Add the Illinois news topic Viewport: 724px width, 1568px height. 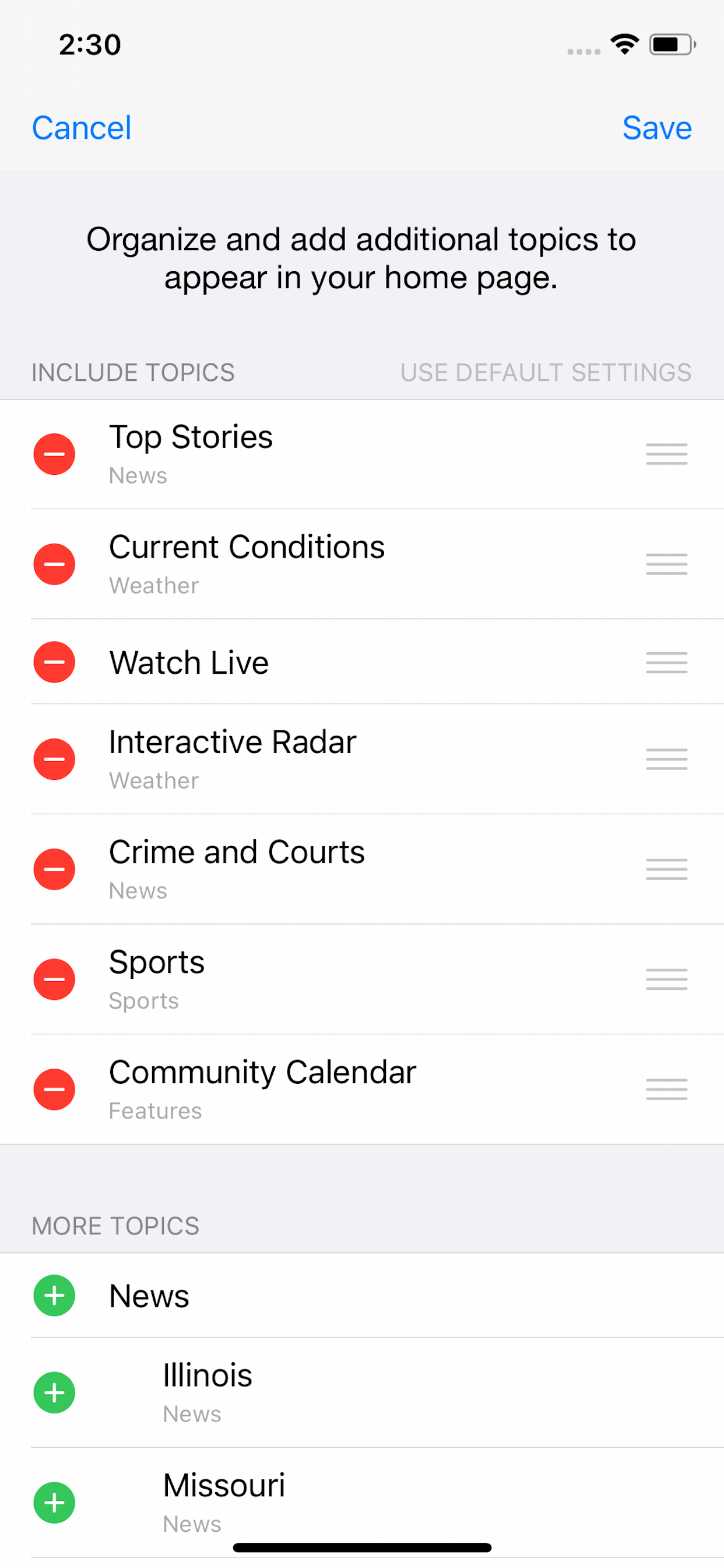click(54, 1394)
